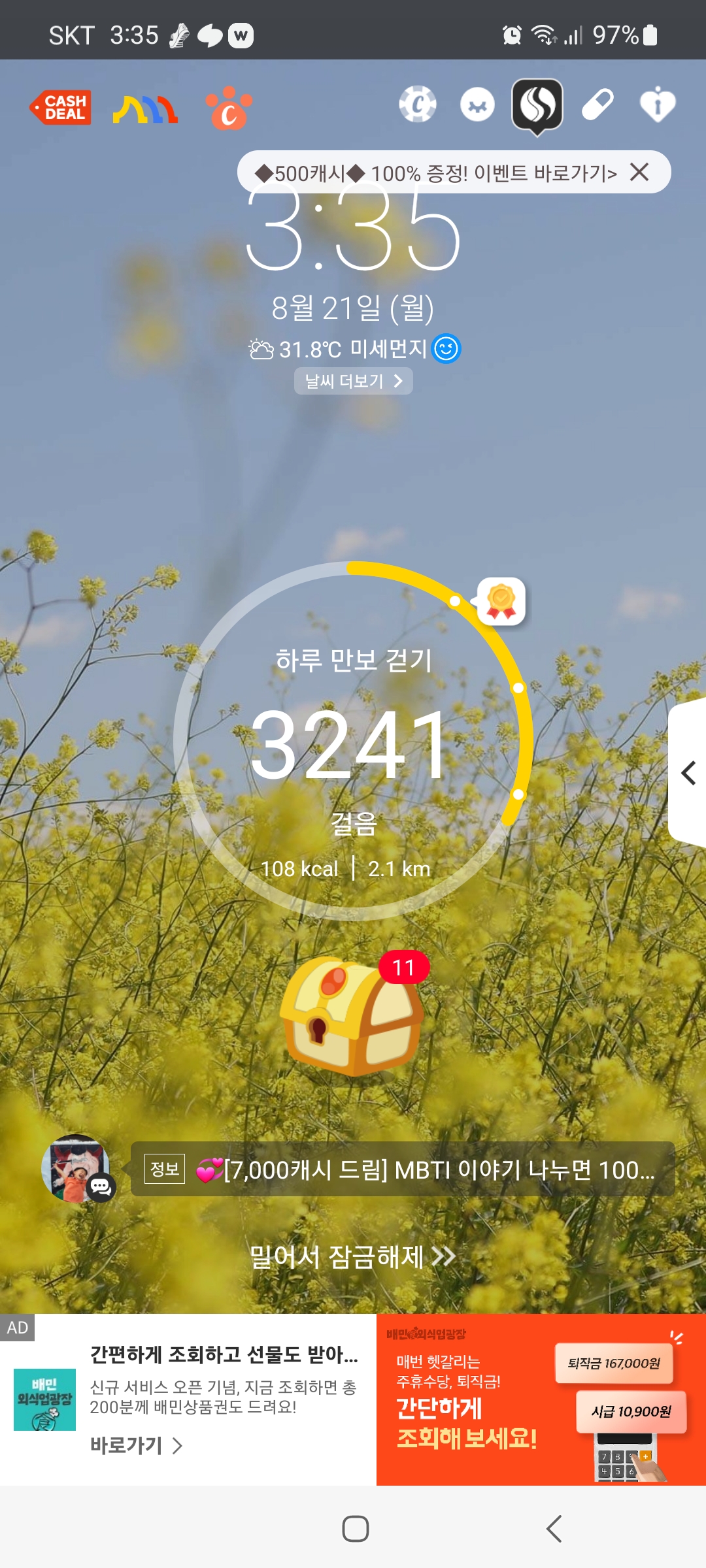
Task: Open the rainbow arch icon
Action: tap(145, 109)
